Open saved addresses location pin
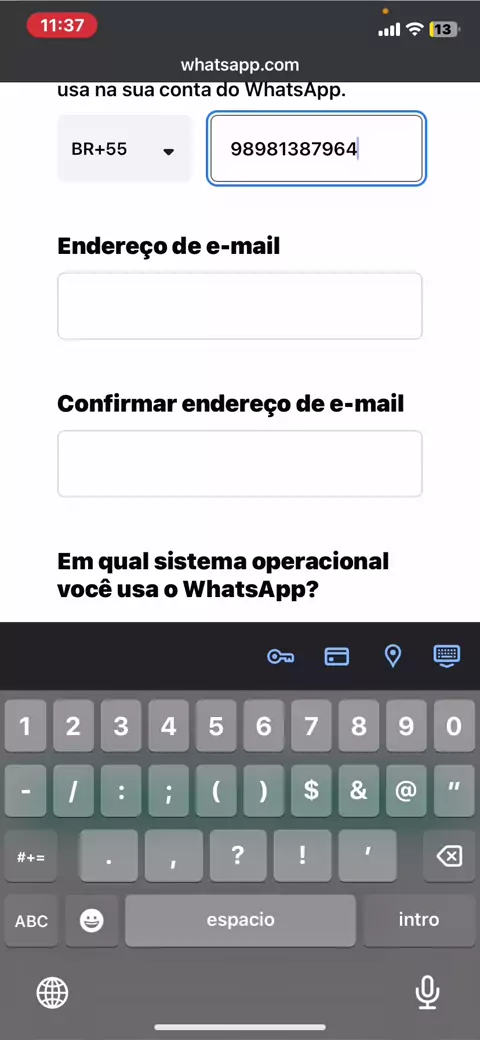Viewport: 480px width, 1040px height. coord(393,657)
